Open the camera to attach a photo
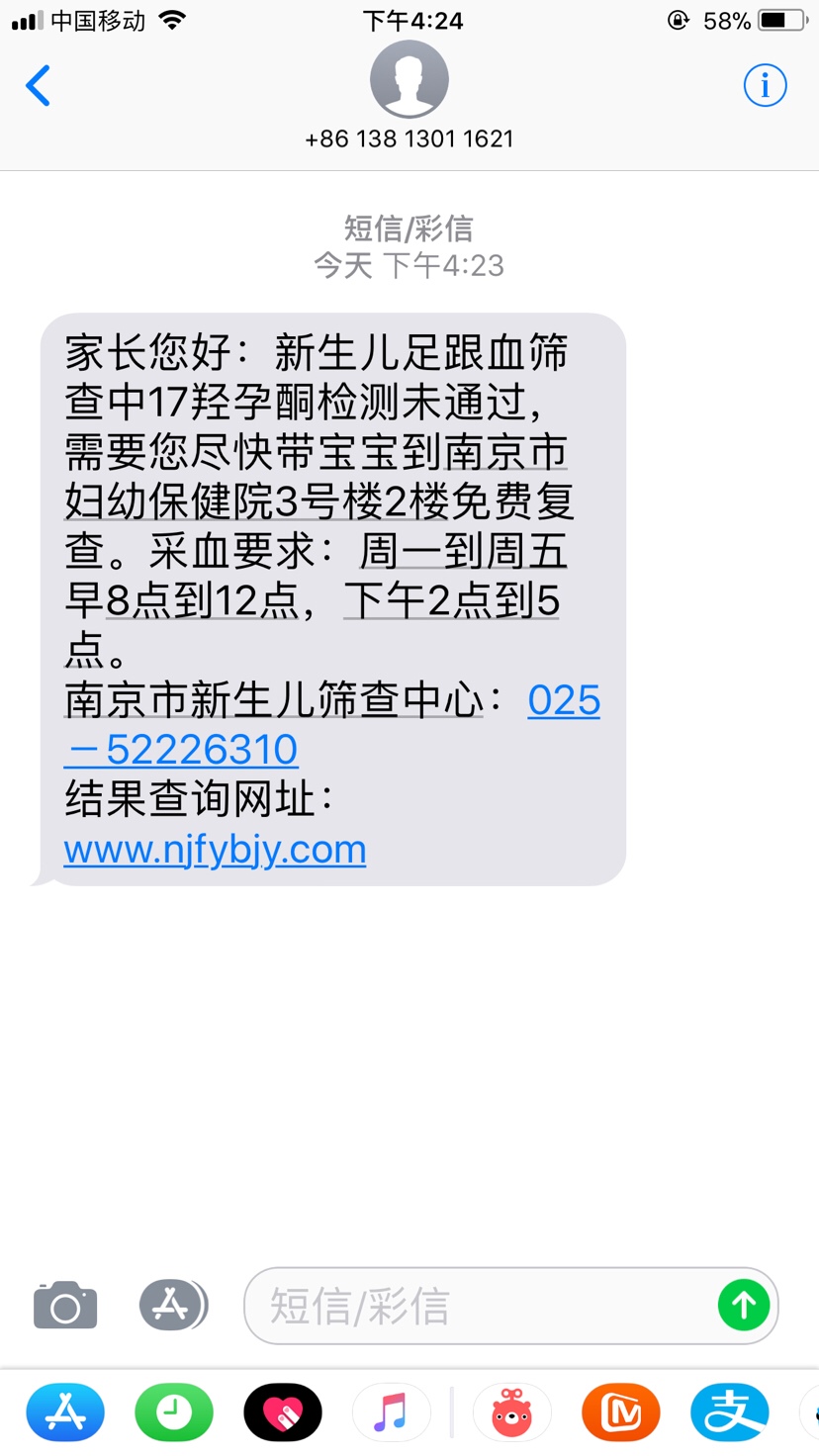 [x=65, y=1306]
